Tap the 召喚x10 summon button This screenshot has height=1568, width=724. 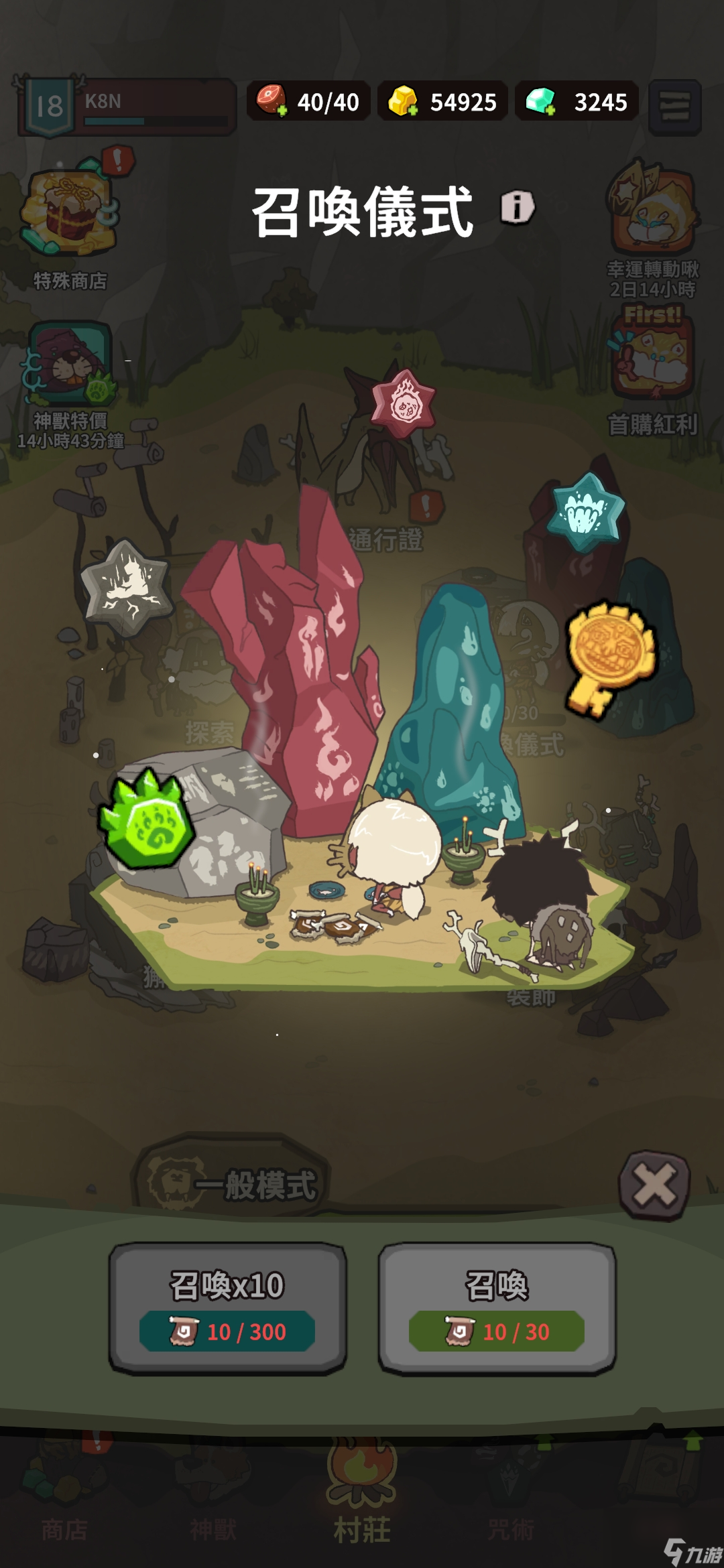pos(227,1307)
